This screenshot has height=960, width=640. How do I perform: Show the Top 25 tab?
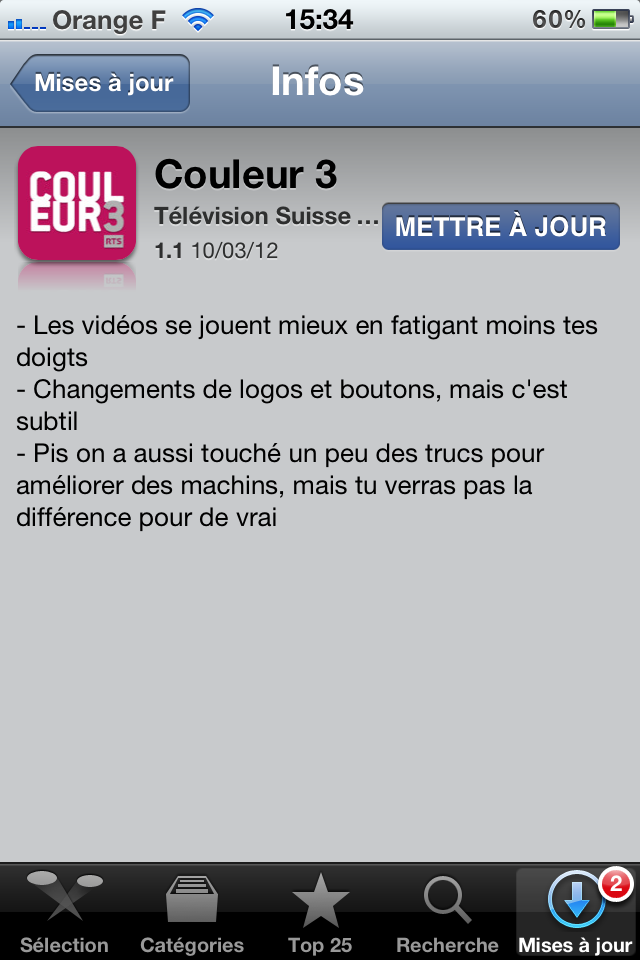(x=320, y=914)
